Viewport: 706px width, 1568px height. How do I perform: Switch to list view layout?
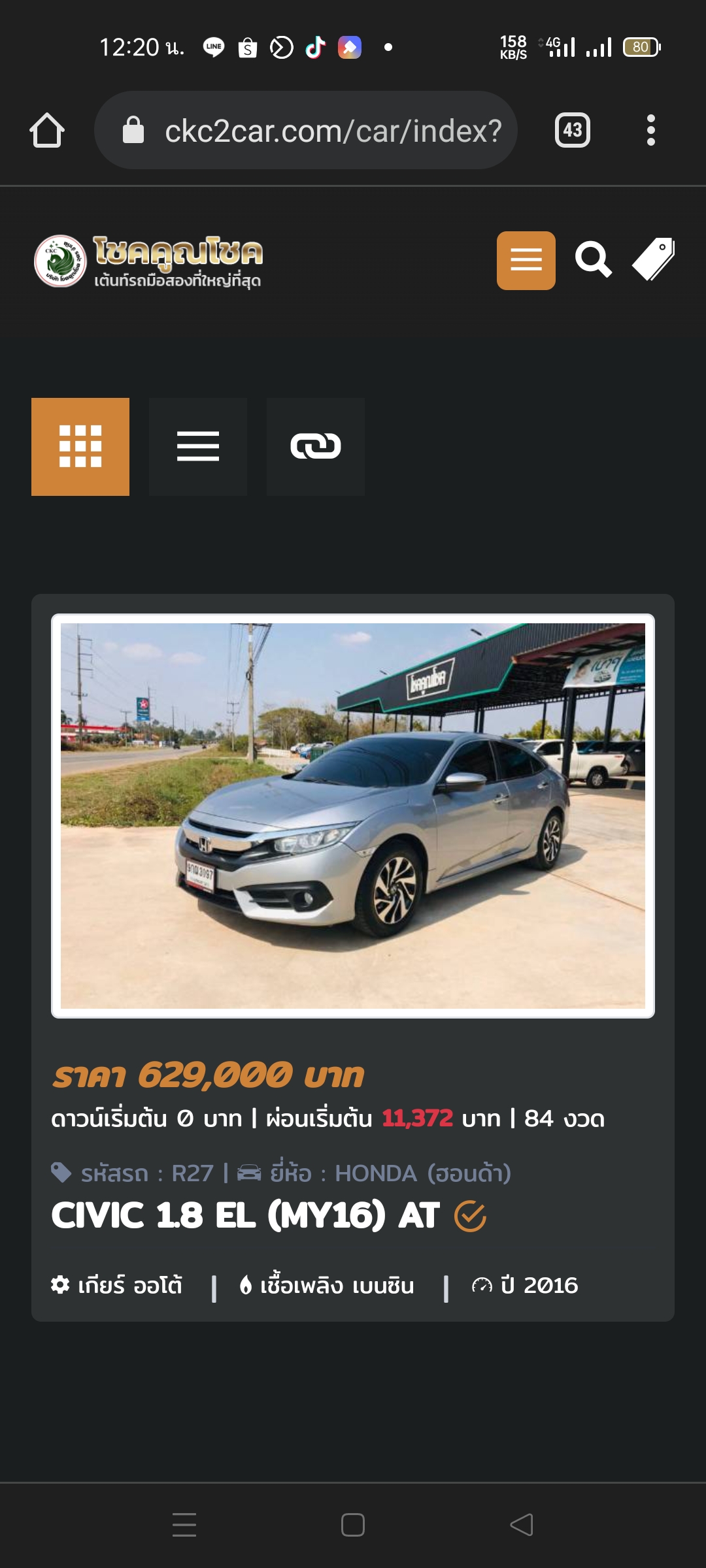coord(198,447)
